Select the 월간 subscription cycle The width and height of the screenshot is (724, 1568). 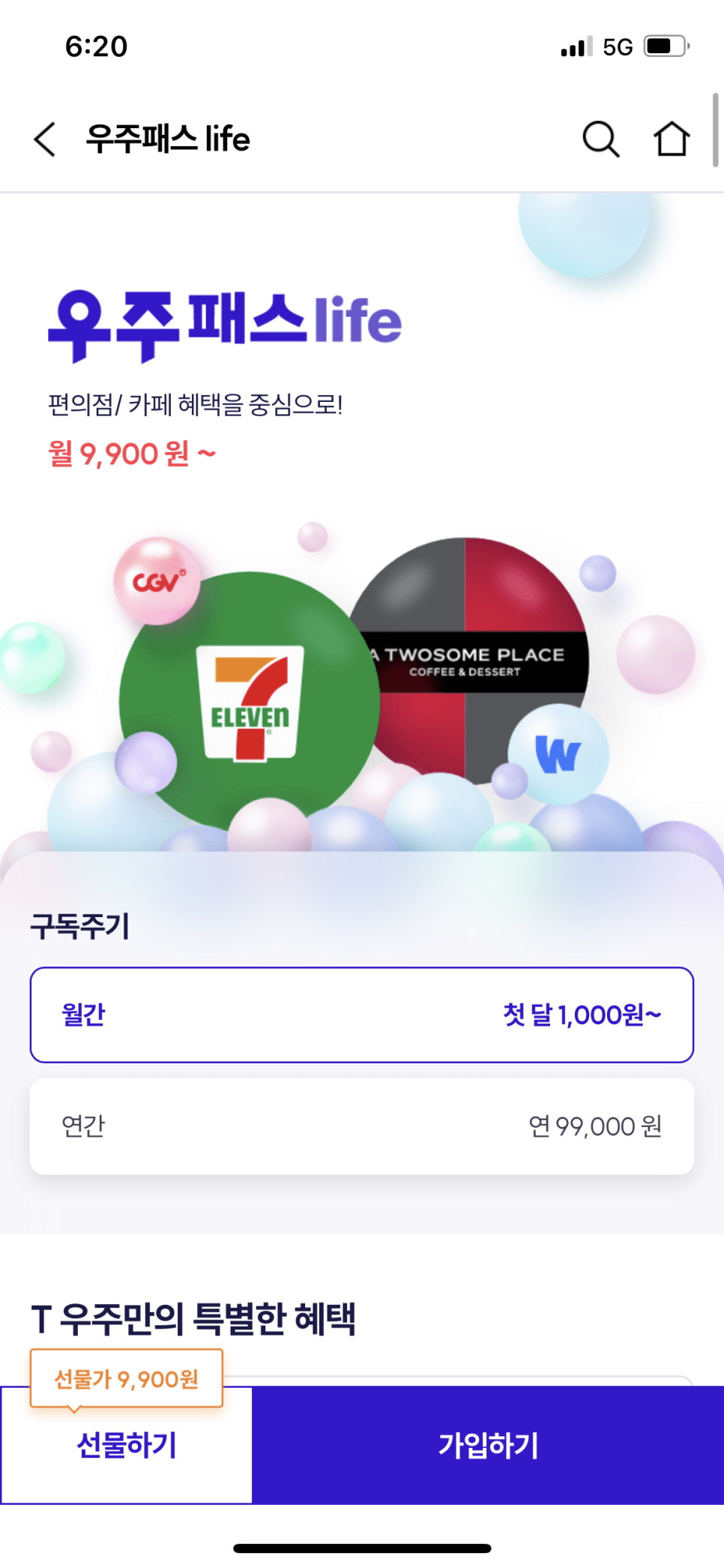pos(361,1015)
